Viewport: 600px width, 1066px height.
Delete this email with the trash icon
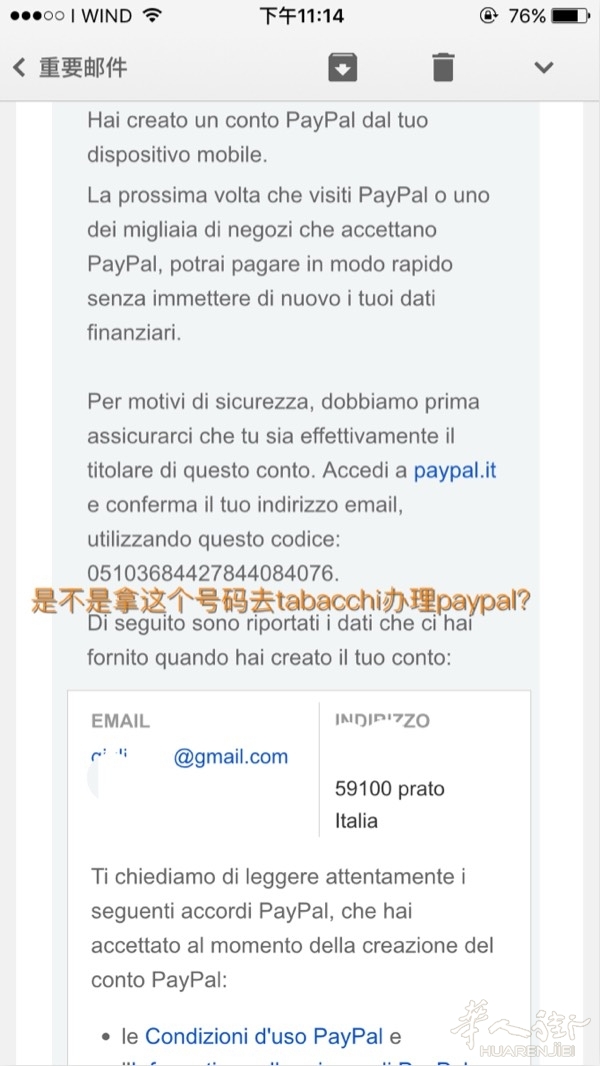(443, 68)
